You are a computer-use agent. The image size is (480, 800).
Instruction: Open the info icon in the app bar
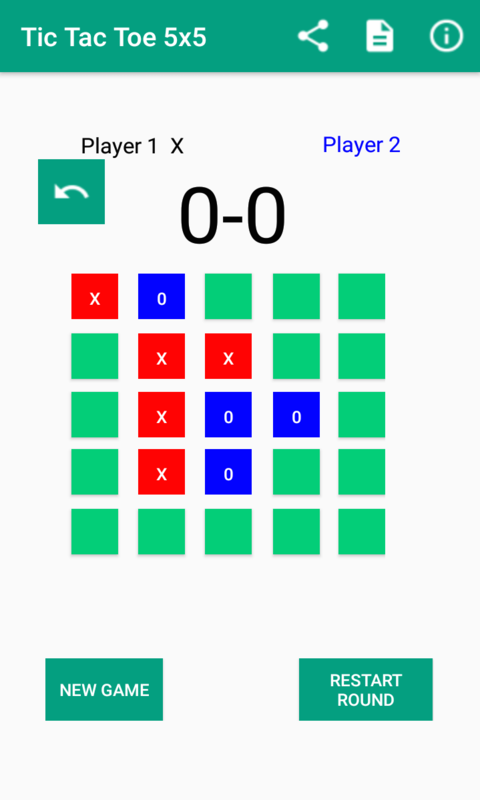(446, 36)
